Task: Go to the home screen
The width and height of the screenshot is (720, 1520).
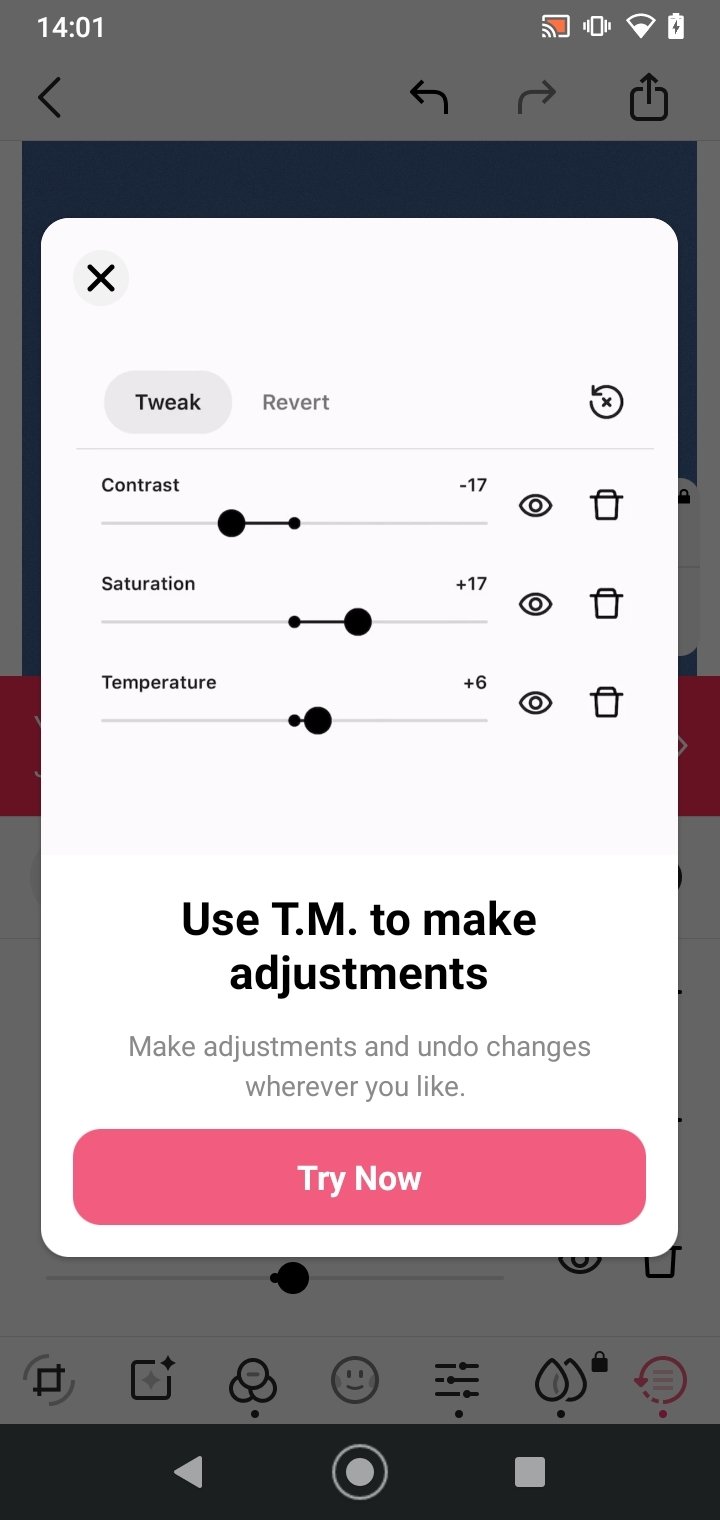Action: (359, 1472)
